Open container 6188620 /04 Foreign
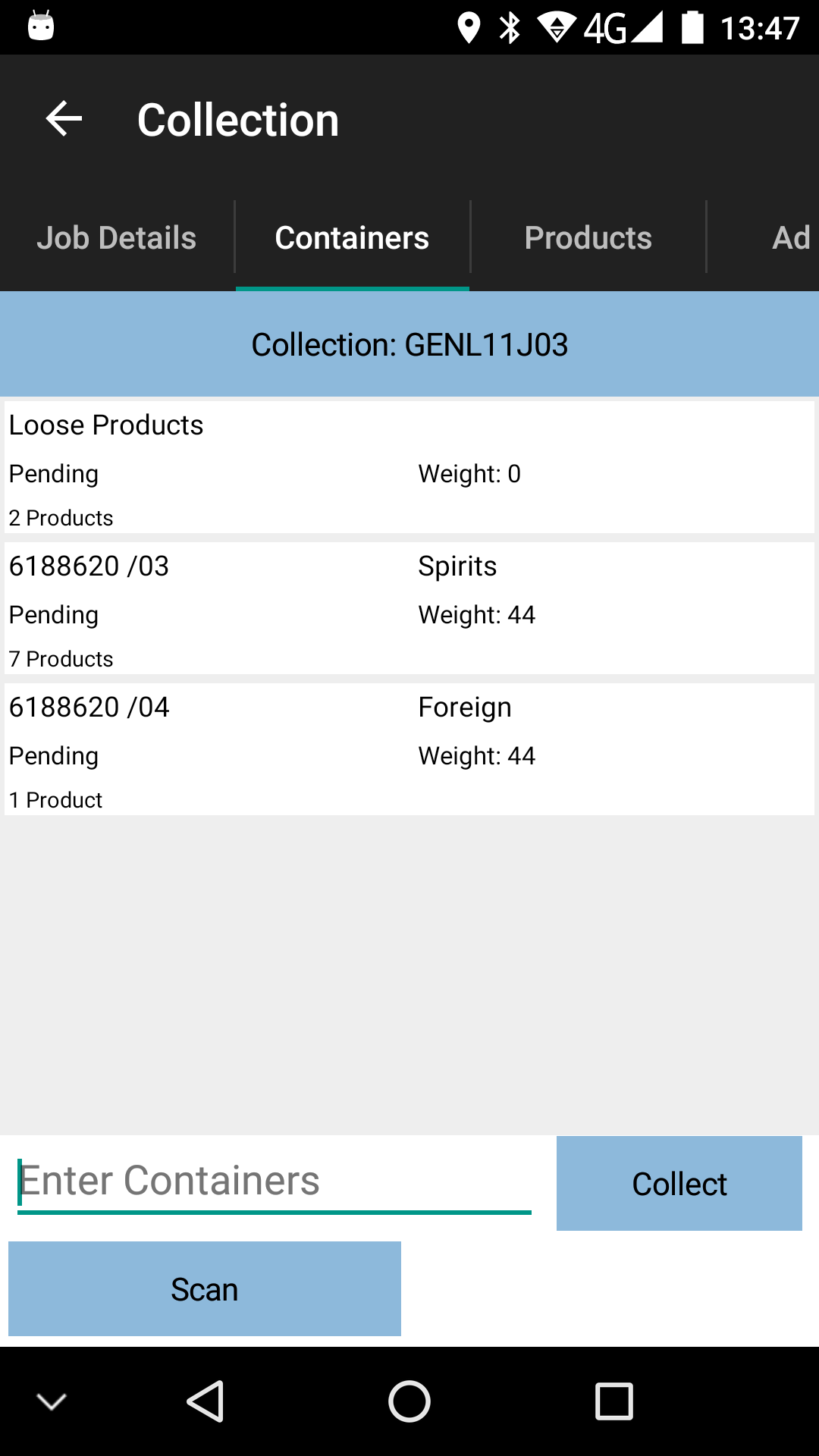Image resolution: width=819 pixels, height=1456 pixels. (409, 749)
